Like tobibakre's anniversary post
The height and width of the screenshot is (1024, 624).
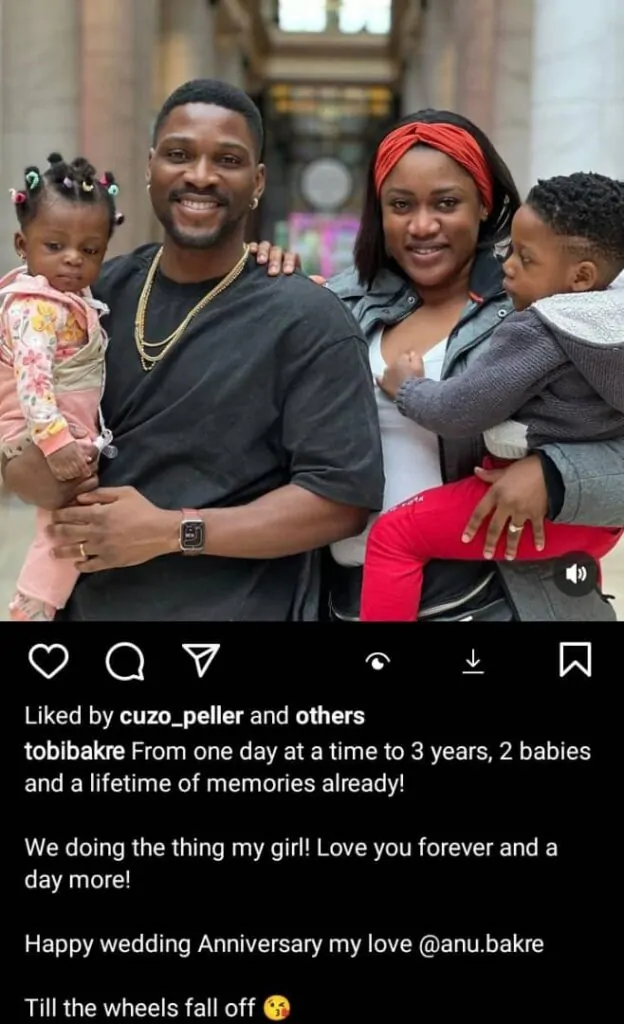point(48,661)
